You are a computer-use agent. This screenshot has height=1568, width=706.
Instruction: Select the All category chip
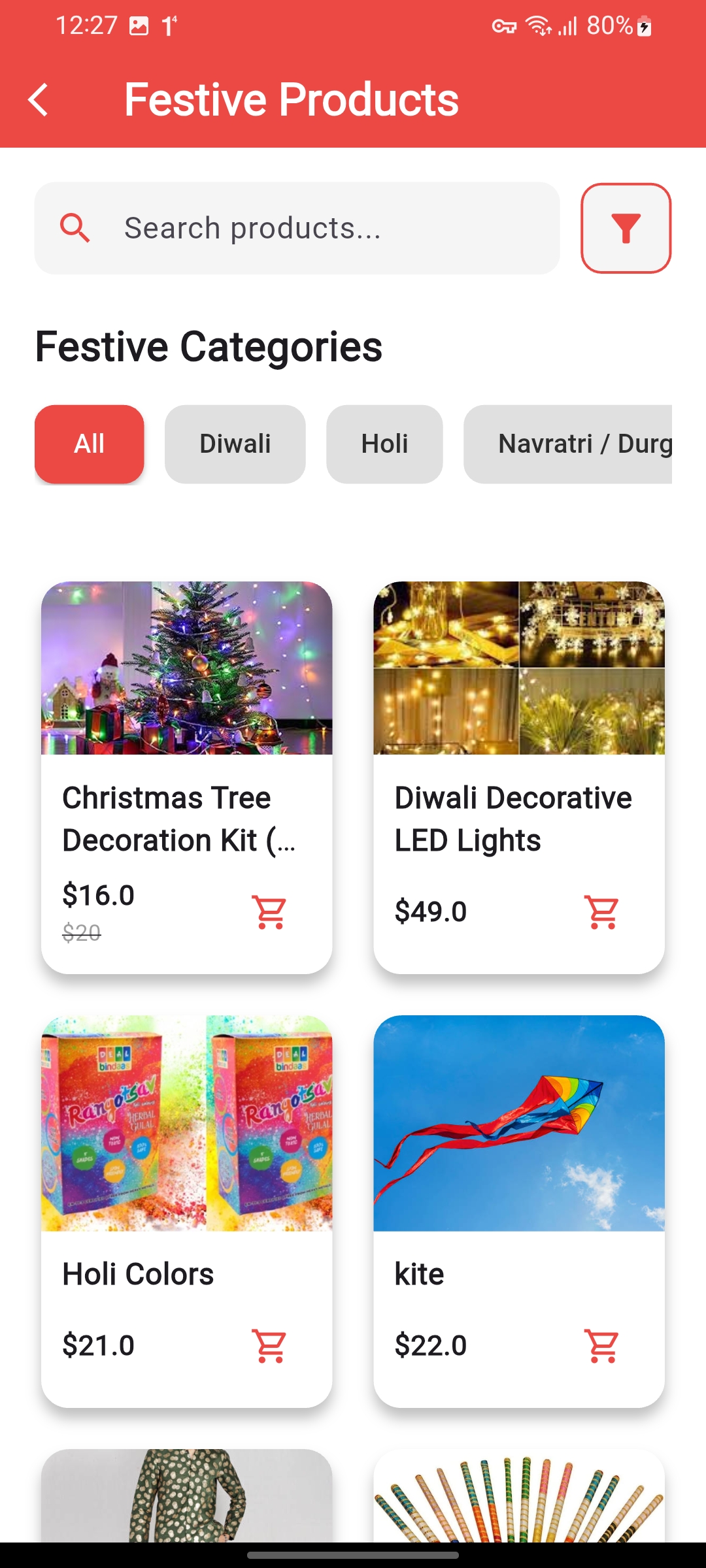pyautogui.click(x=90, y=444)
